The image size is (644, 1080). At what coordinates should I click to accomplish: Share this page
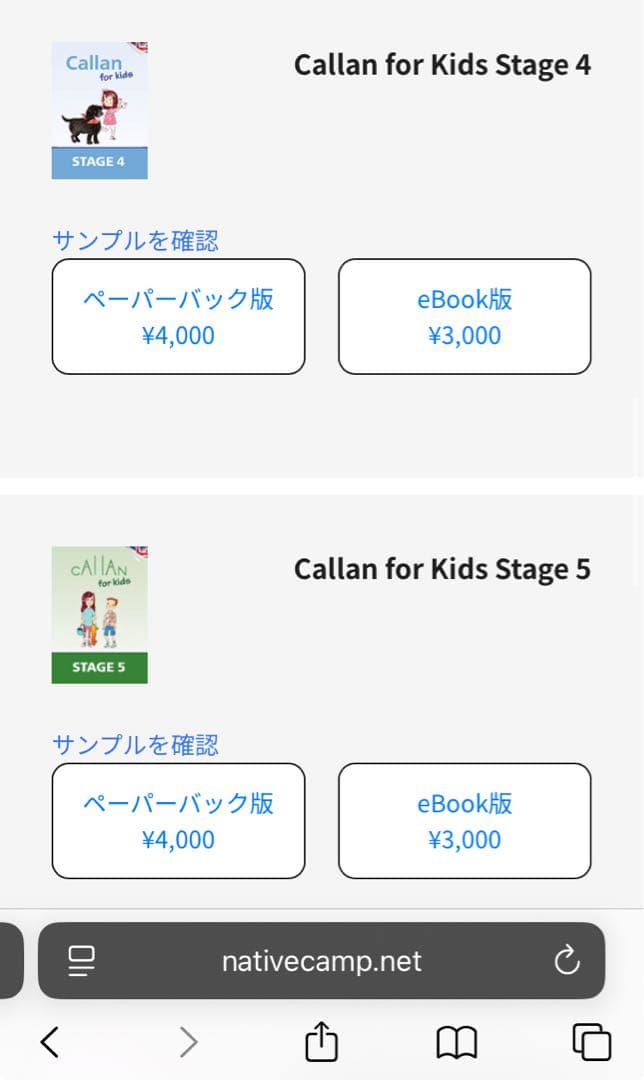pyautogui.click(x=321, y=1043)
